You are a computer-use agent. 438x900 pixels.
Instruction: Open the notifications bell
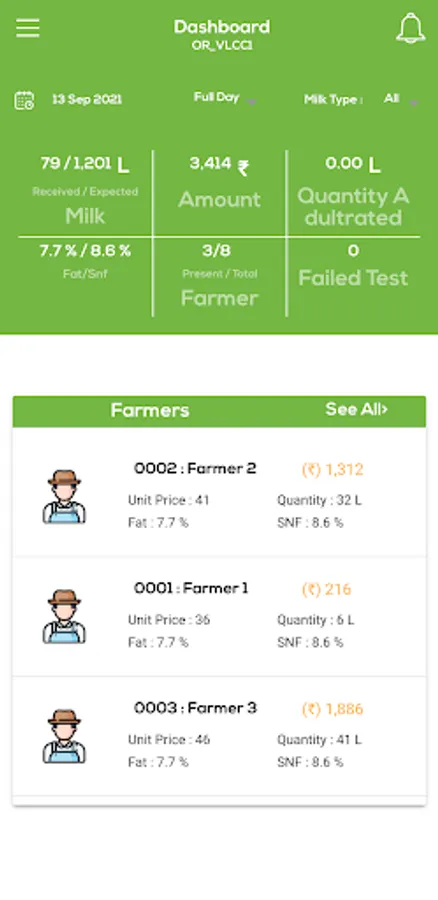(x=410, y=29)
